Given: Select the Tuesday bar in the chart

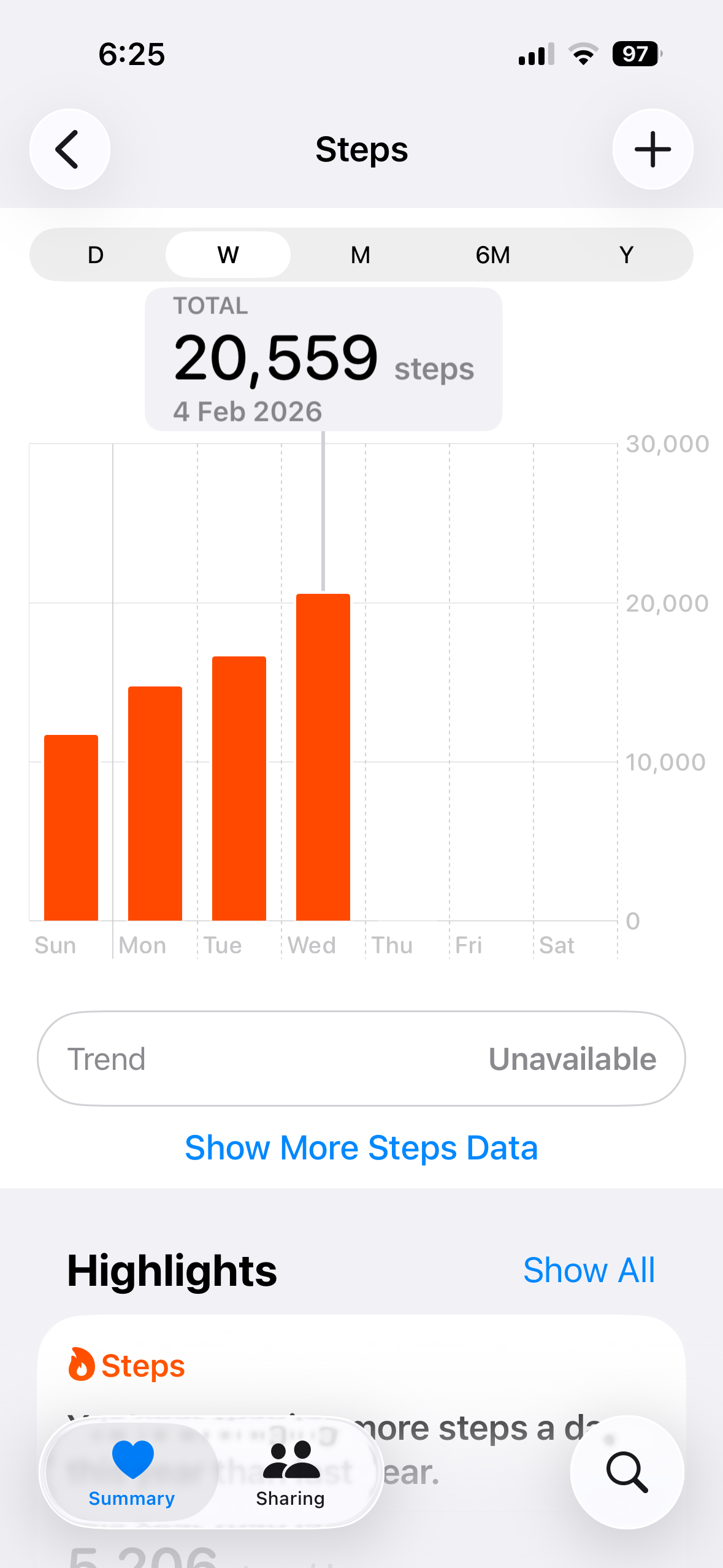Looking at the screenshot, I should pos(239,788).
